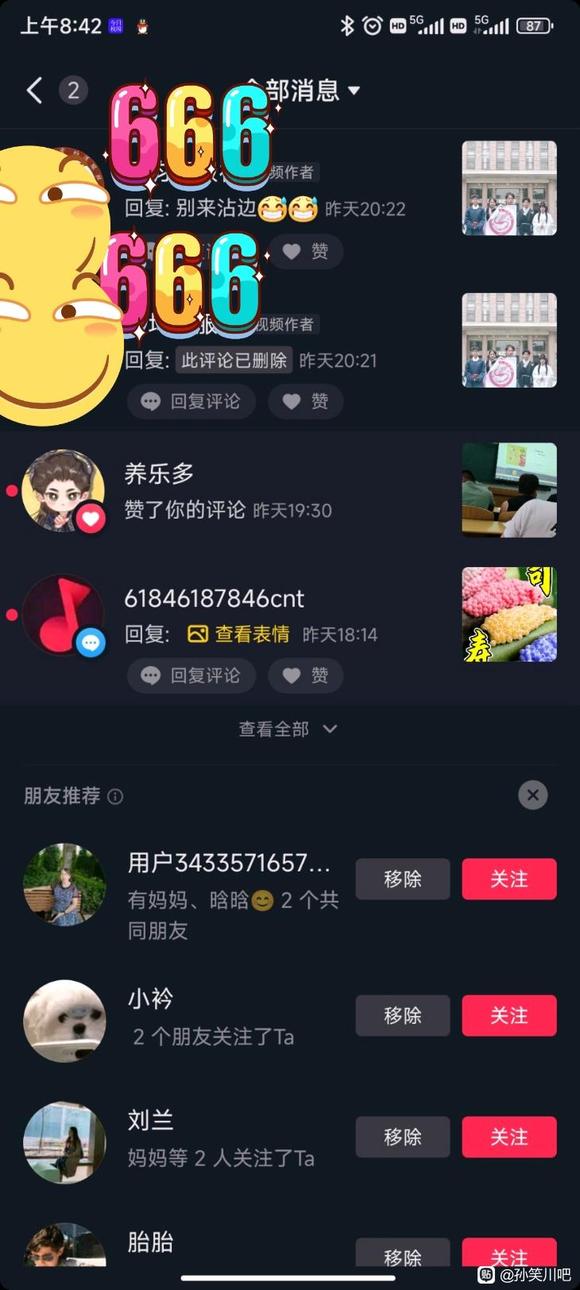The image size is (580, 1290).
Task: Reply to 61846187846cnt's comment
Action: pyautogui.click(x=191, y=676)
